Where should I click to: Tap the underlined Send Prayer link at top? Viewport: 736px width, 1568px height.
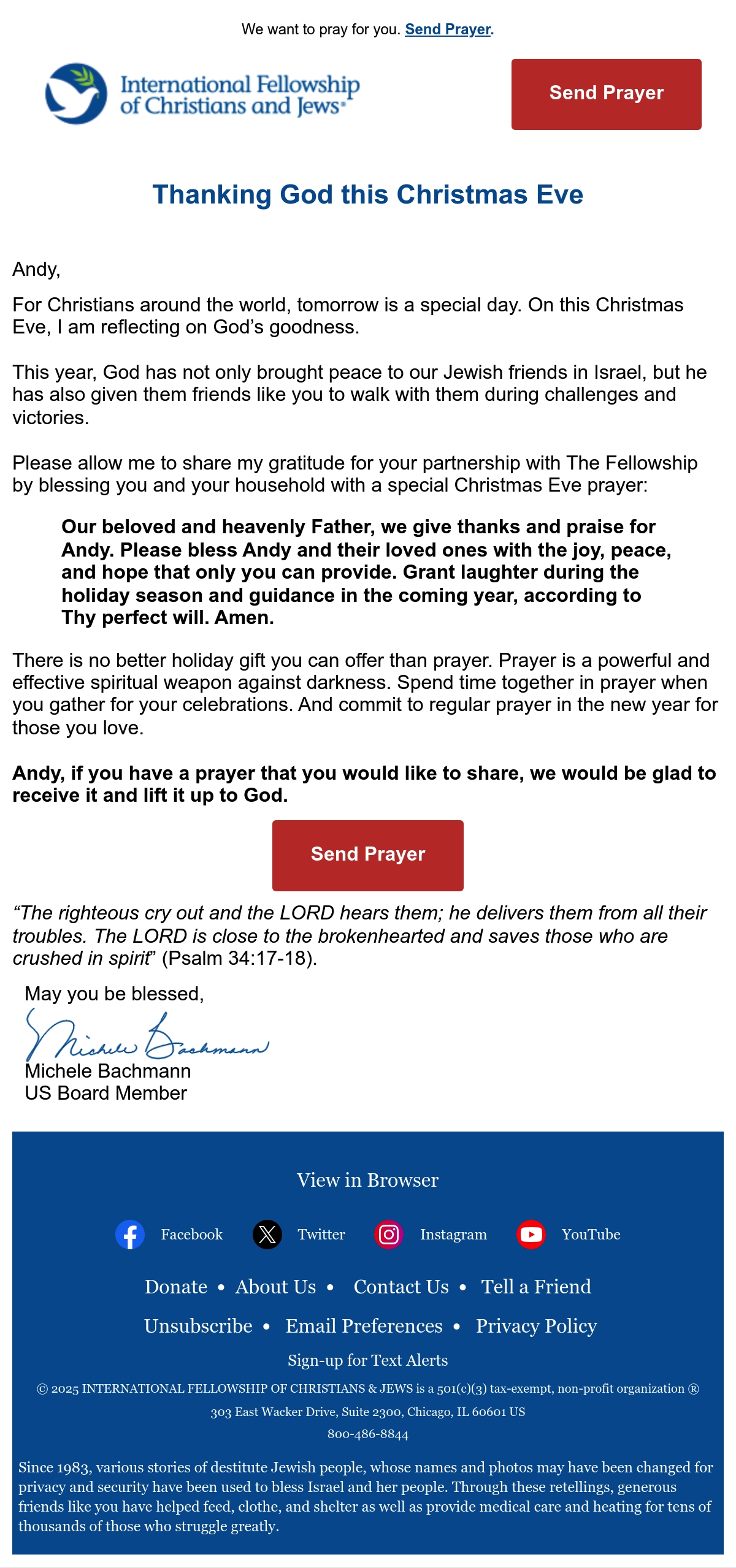448,29
